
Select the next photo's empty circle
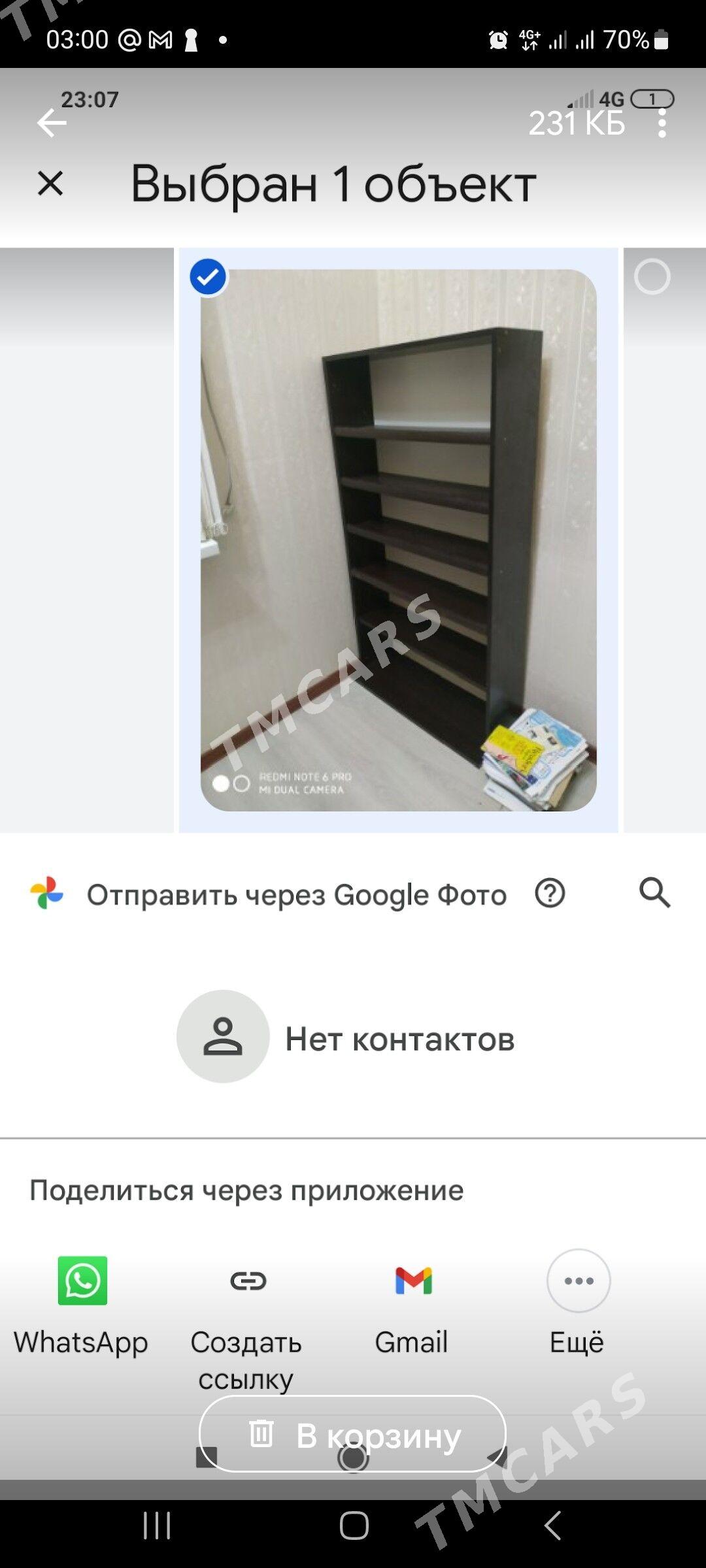(652, 276)
